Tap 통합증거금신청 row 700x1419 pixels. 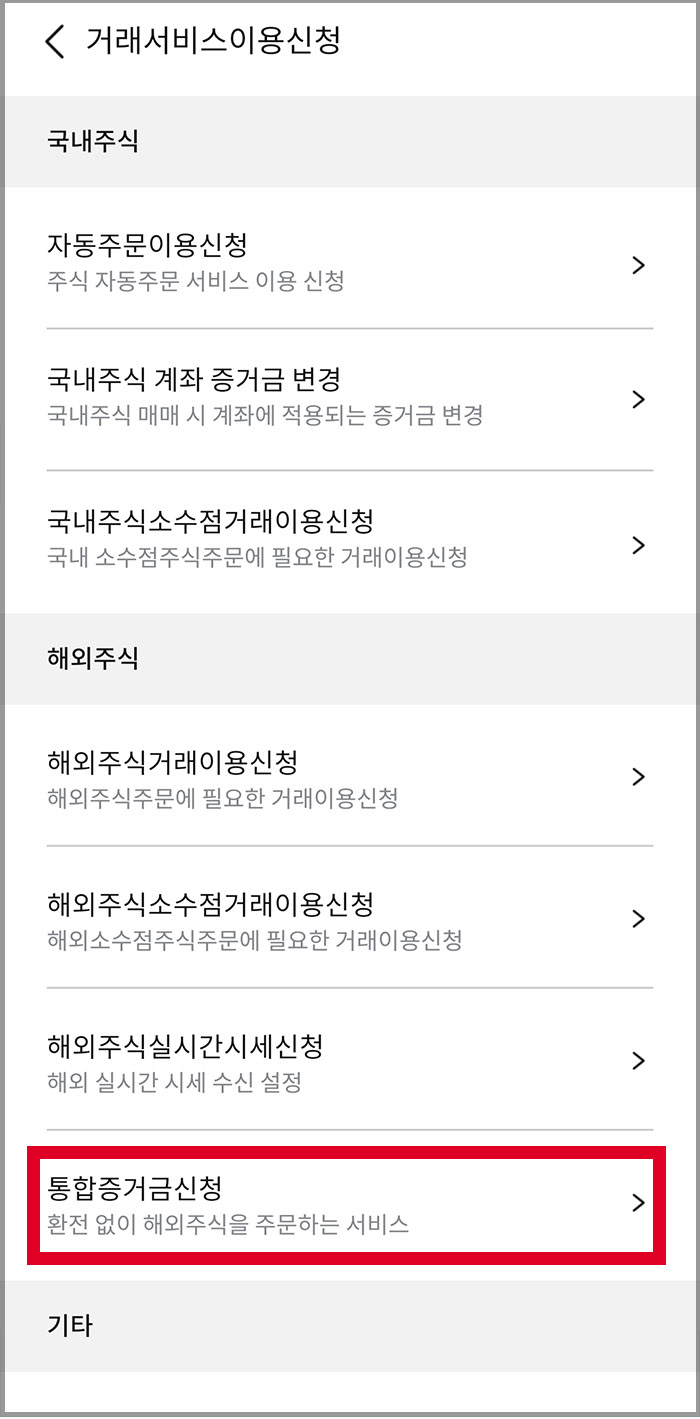coord(348,1205)
